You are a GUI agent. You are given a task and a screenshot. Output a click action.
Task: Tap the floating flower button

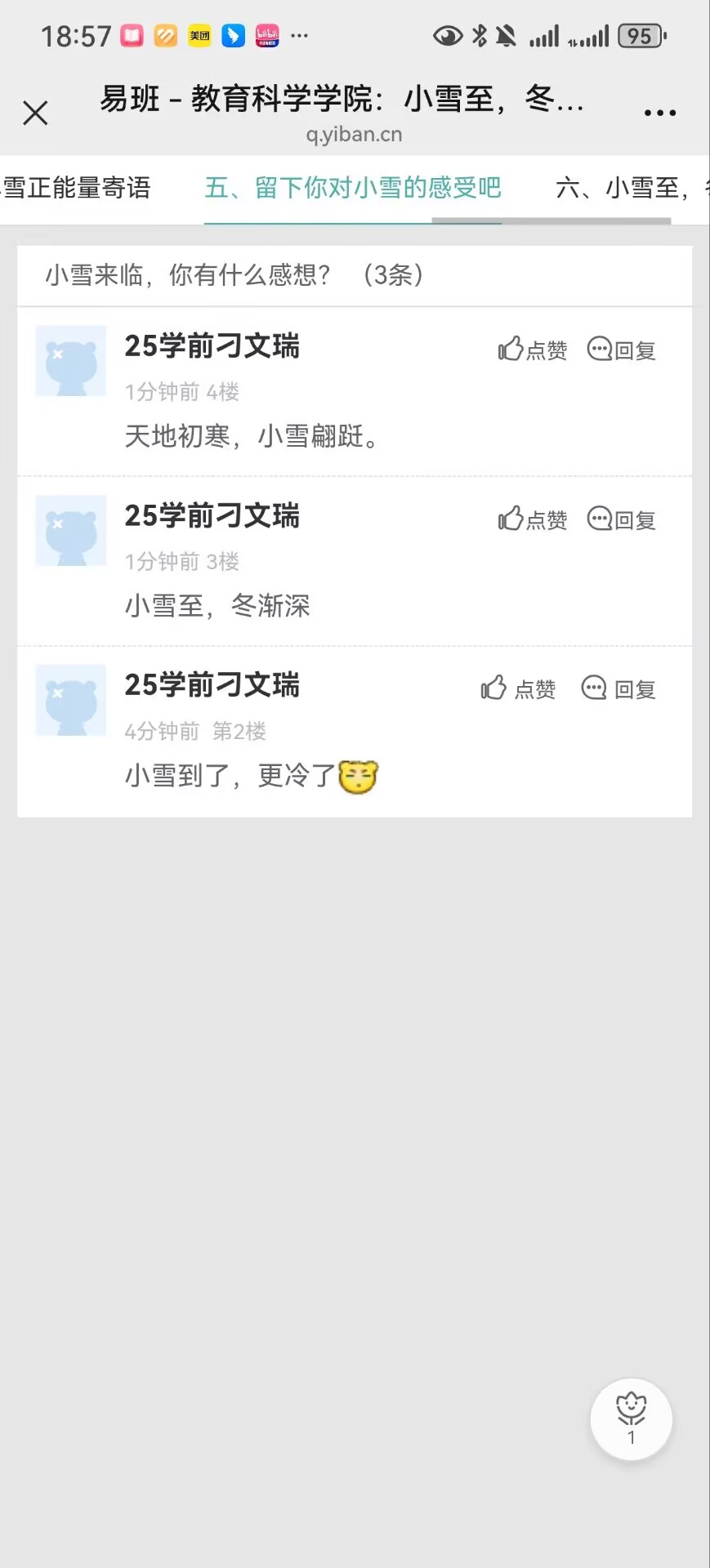click(631, 1419)
